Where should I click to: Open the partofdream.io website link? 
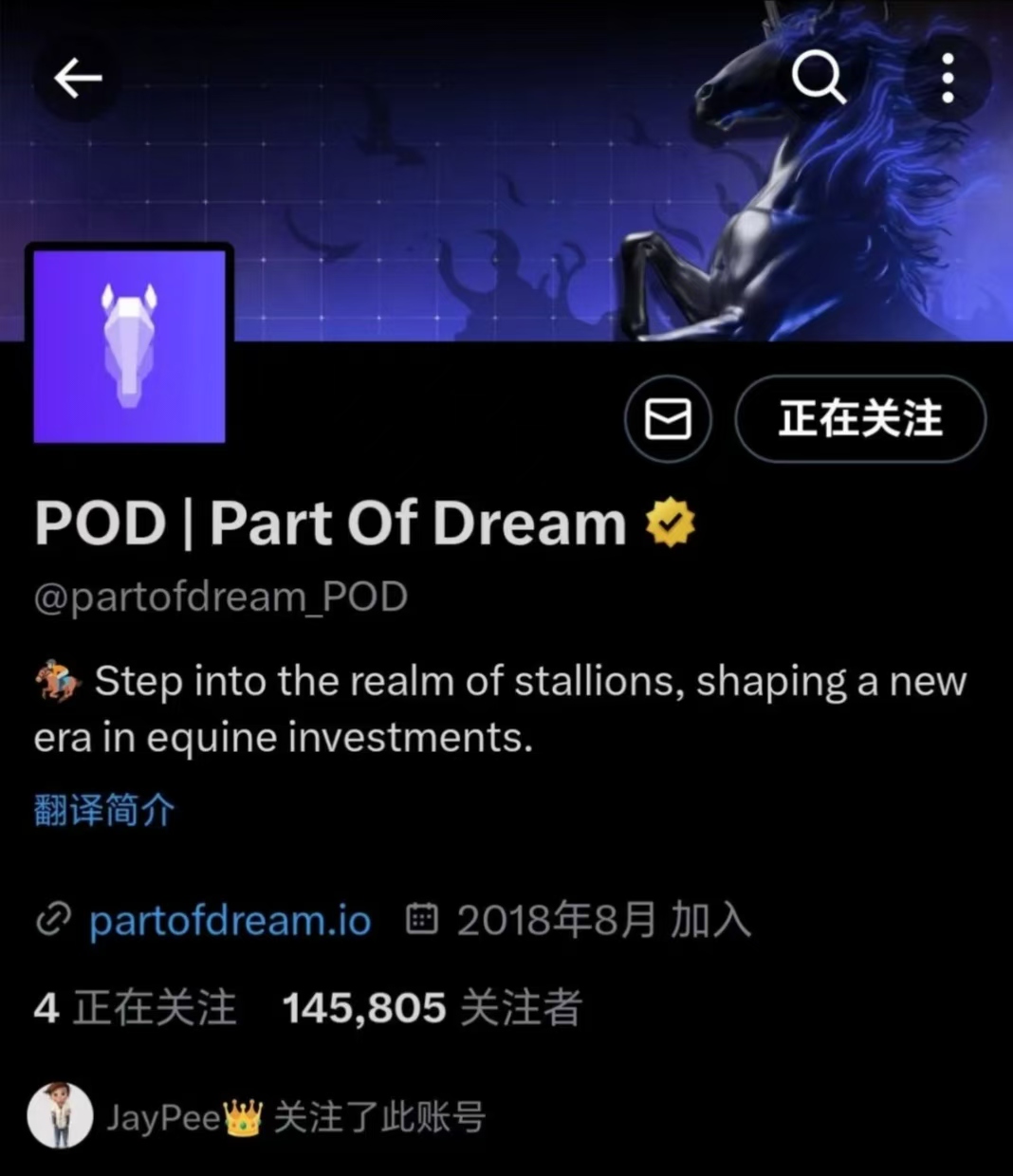[230, 921]
